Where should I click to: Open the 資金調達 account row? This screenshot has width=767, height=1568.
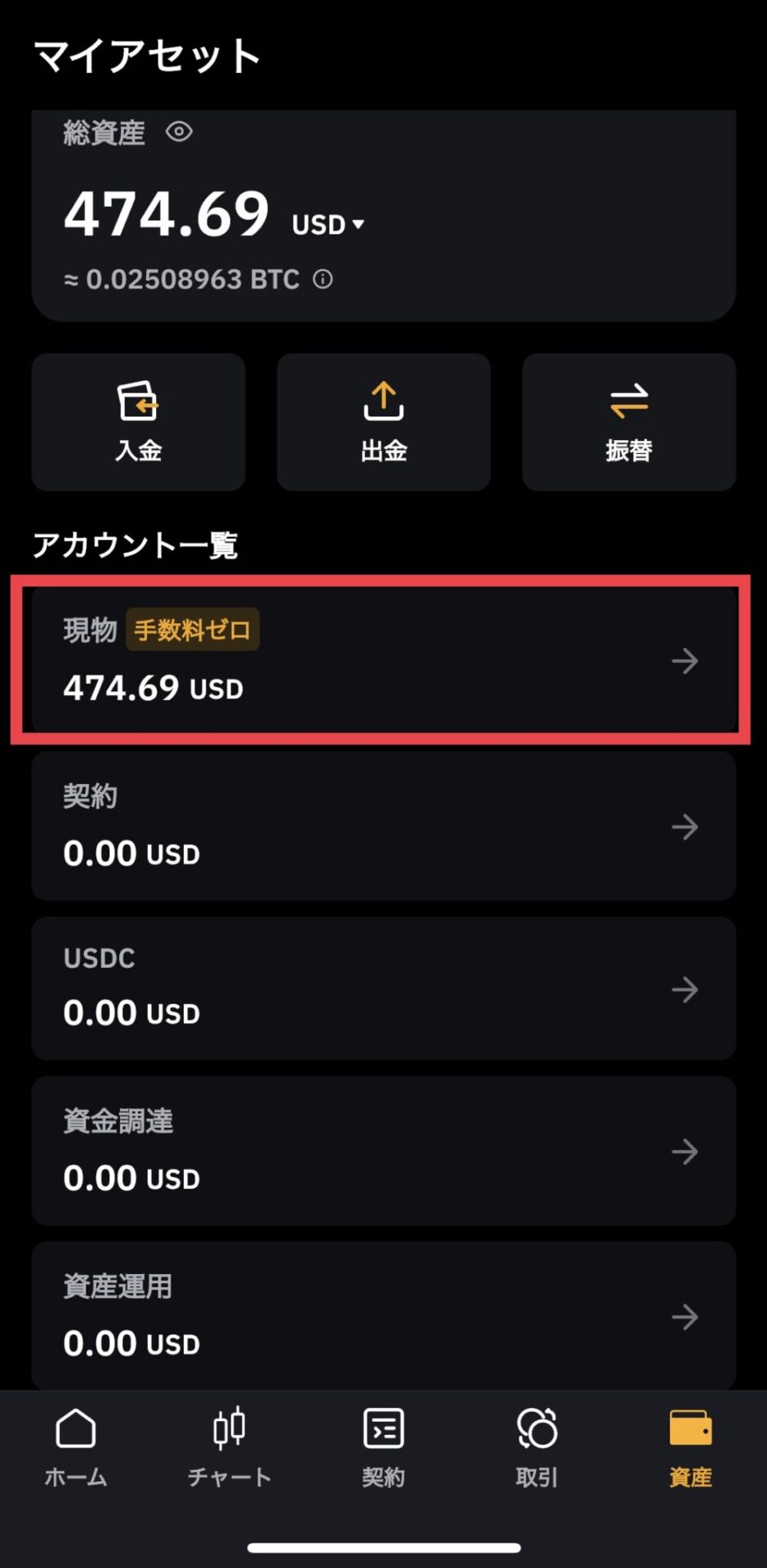pos(382,1152)
